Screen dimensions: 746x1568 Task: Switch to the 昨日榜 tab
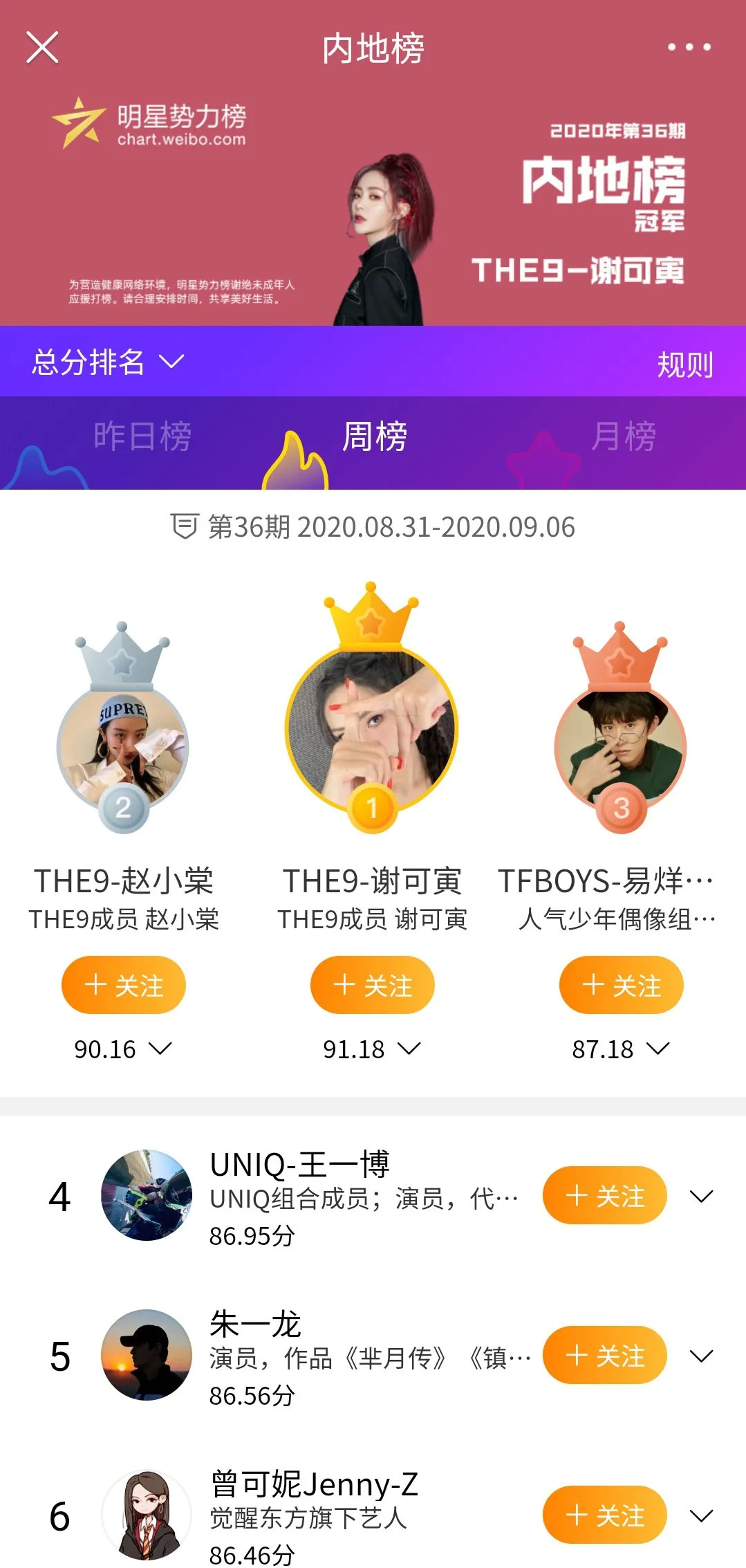[142, 437]
